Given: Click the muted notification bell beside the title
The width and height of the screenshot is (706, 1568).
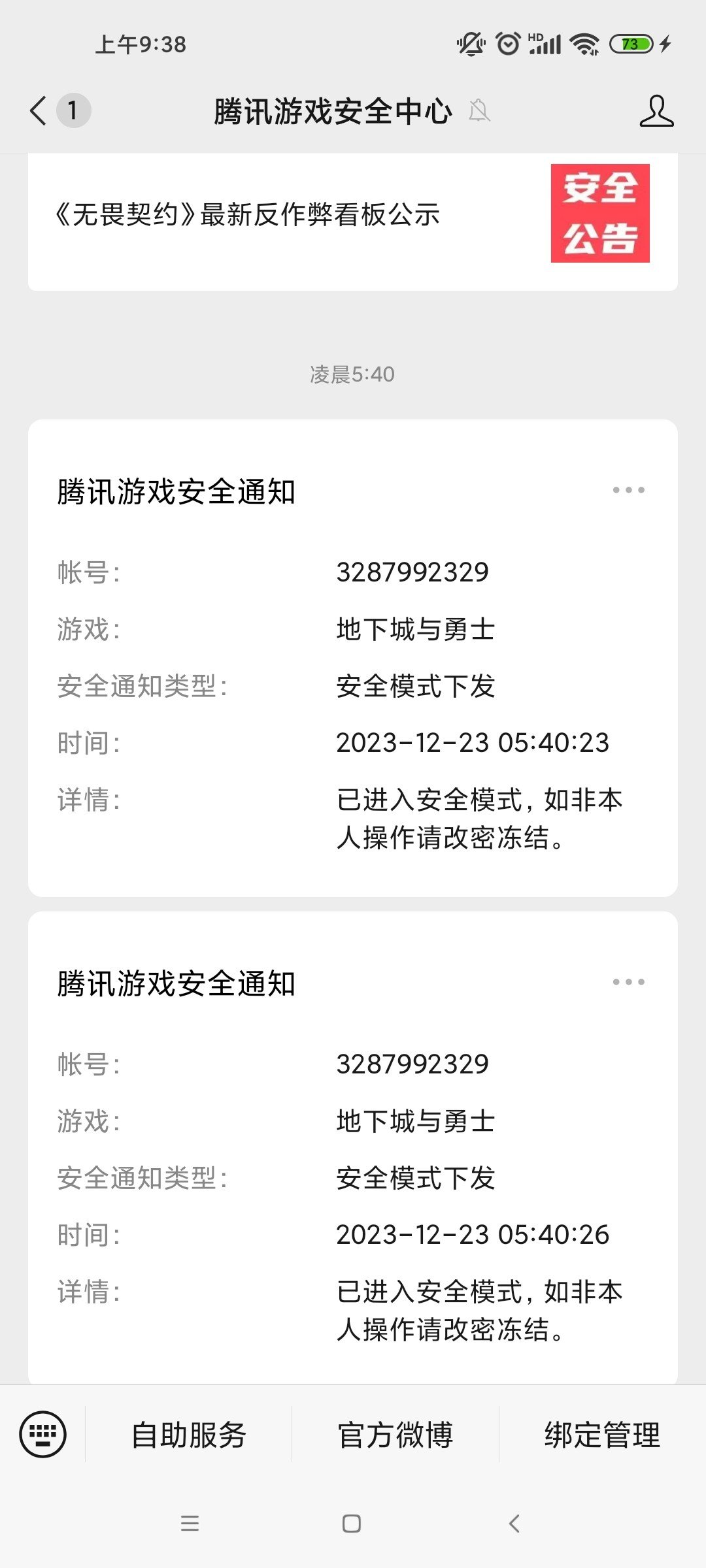Looking at the screenshot, I should 480,111.
